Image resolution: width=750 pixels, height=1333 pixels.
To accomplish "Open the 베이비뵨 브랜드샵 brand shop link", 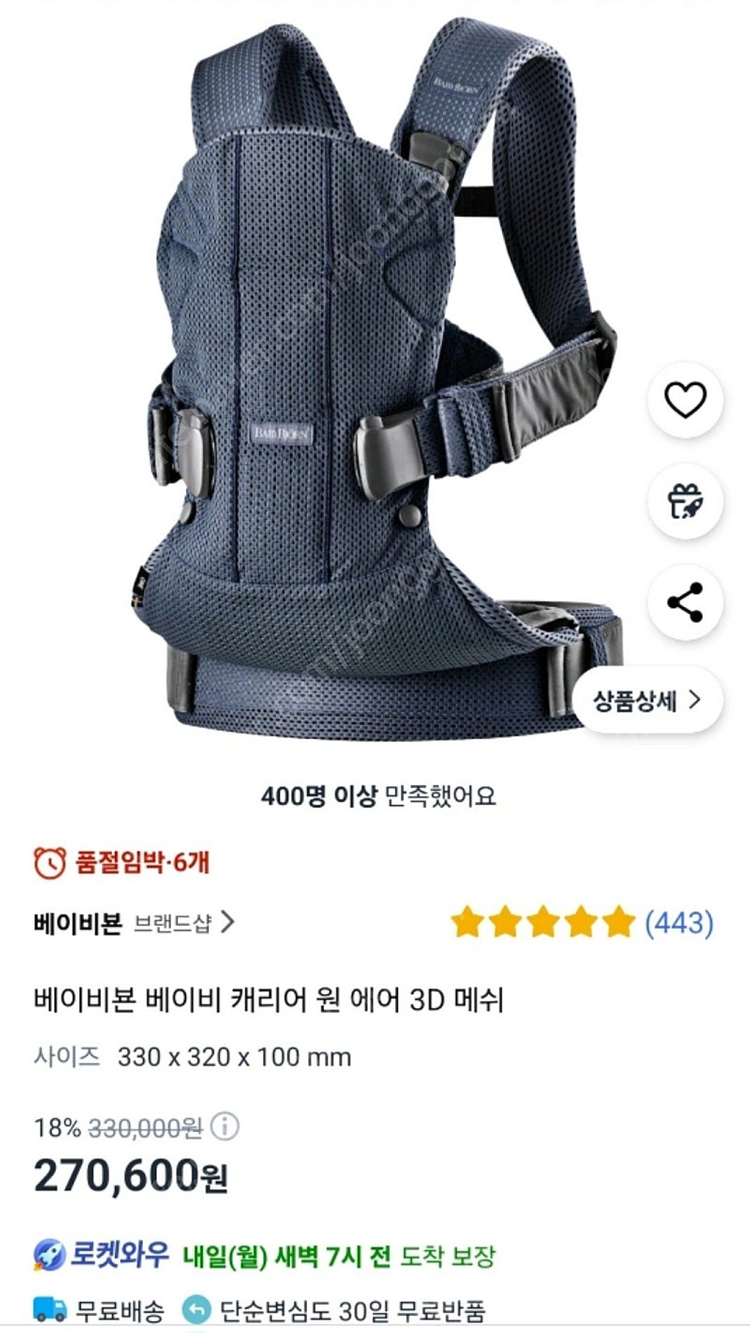I will 120,922.
